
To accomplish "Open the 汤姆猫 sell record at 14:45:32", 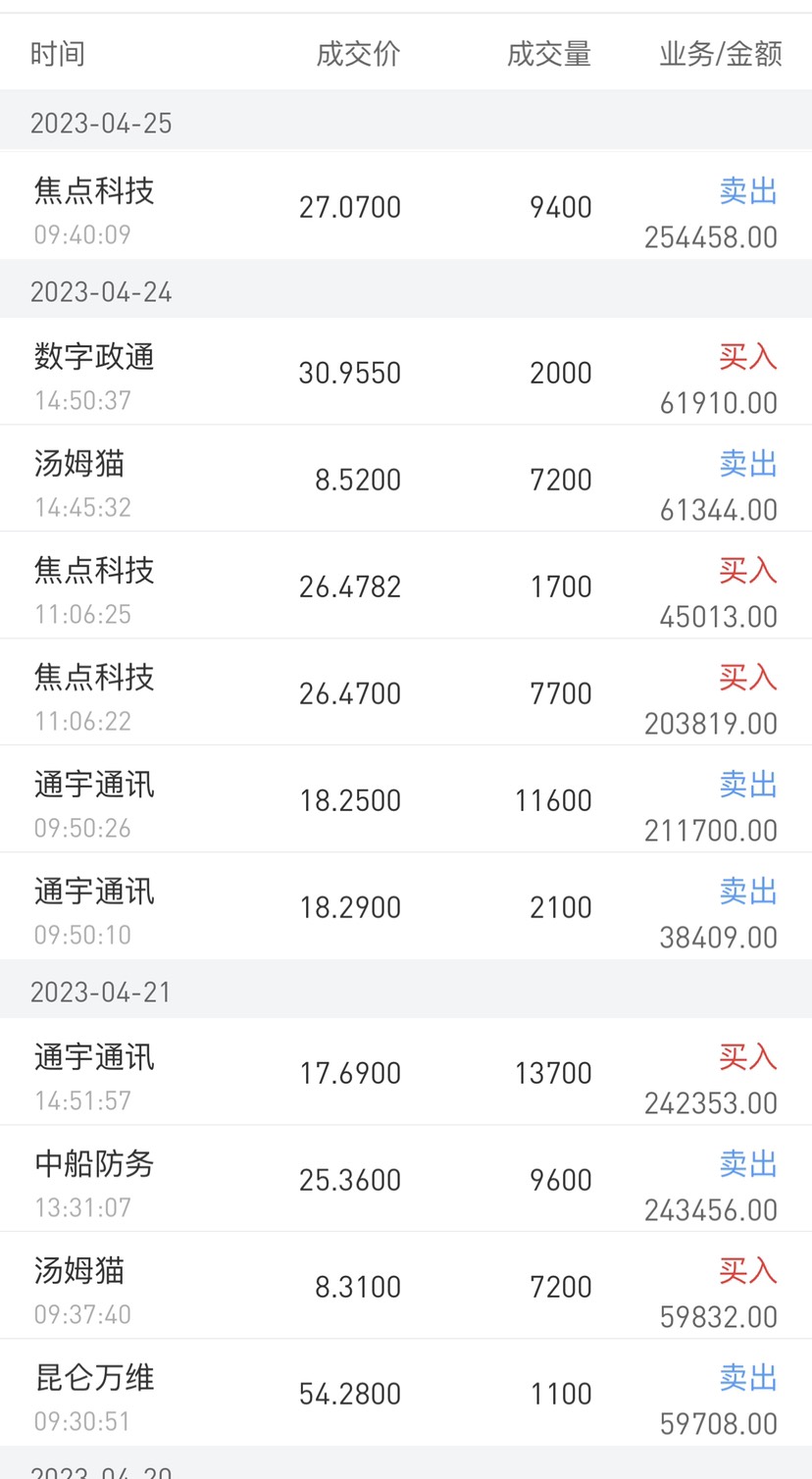I will coord(406,481).
